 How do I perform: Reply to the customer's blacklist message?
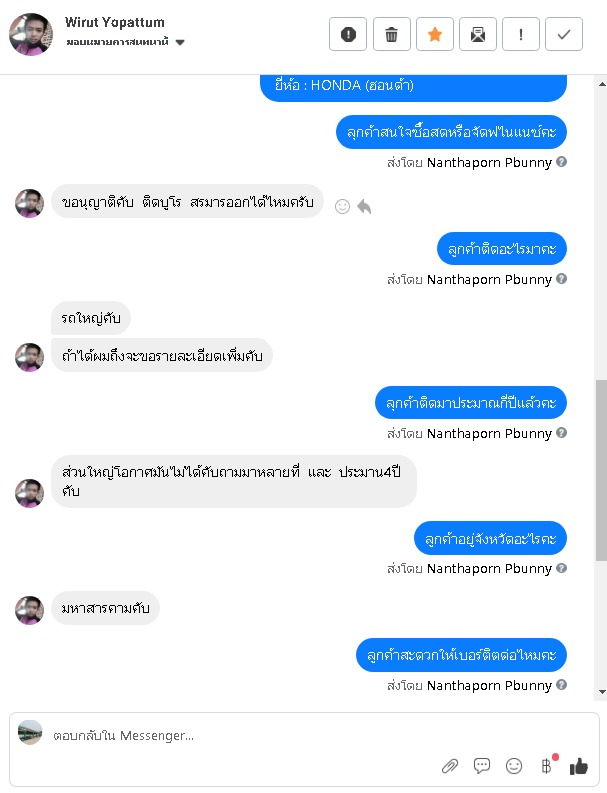point(364,206)
